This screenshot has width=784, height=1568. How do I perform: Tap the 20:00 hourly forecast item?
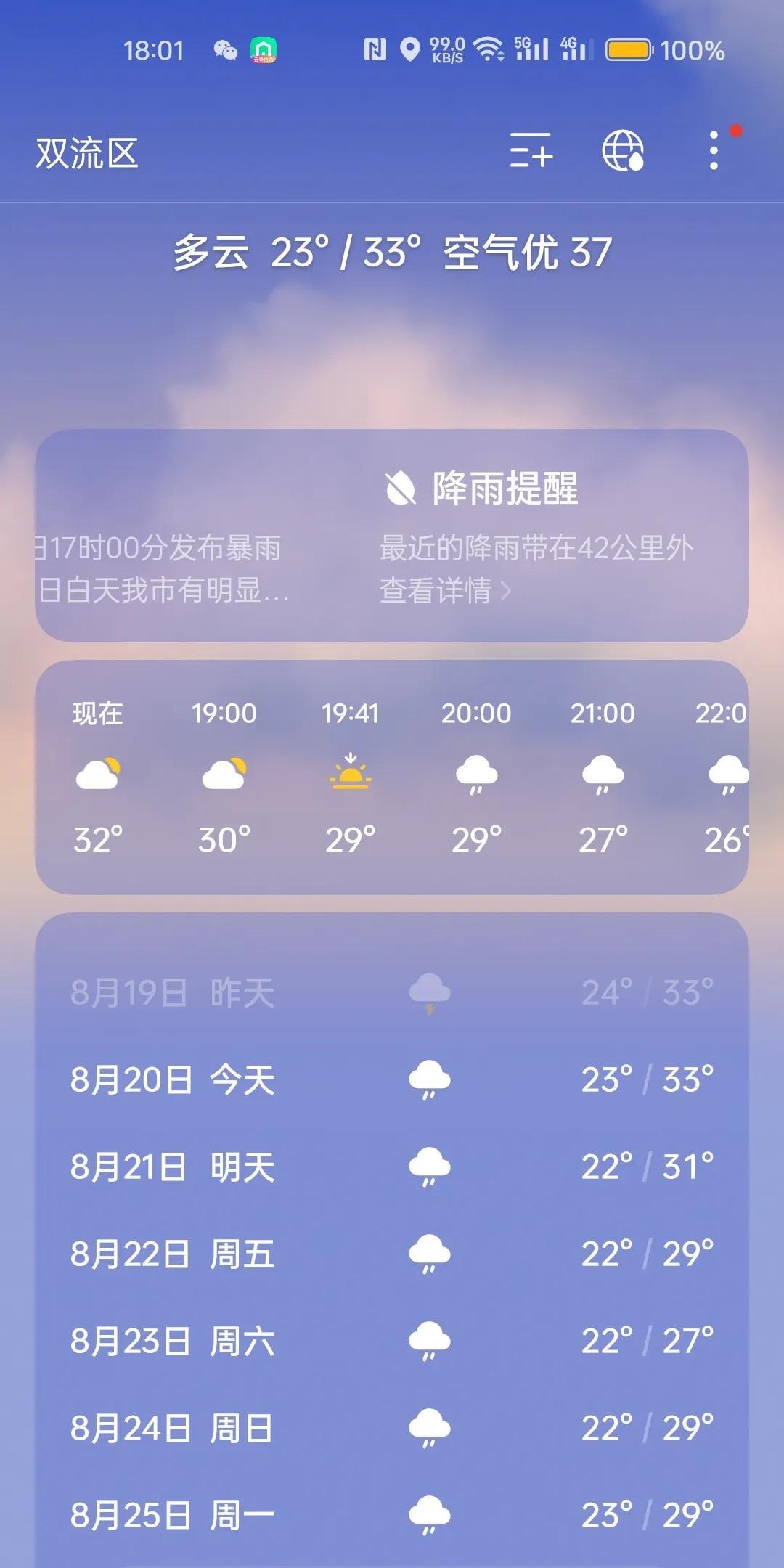pos(476,777)
